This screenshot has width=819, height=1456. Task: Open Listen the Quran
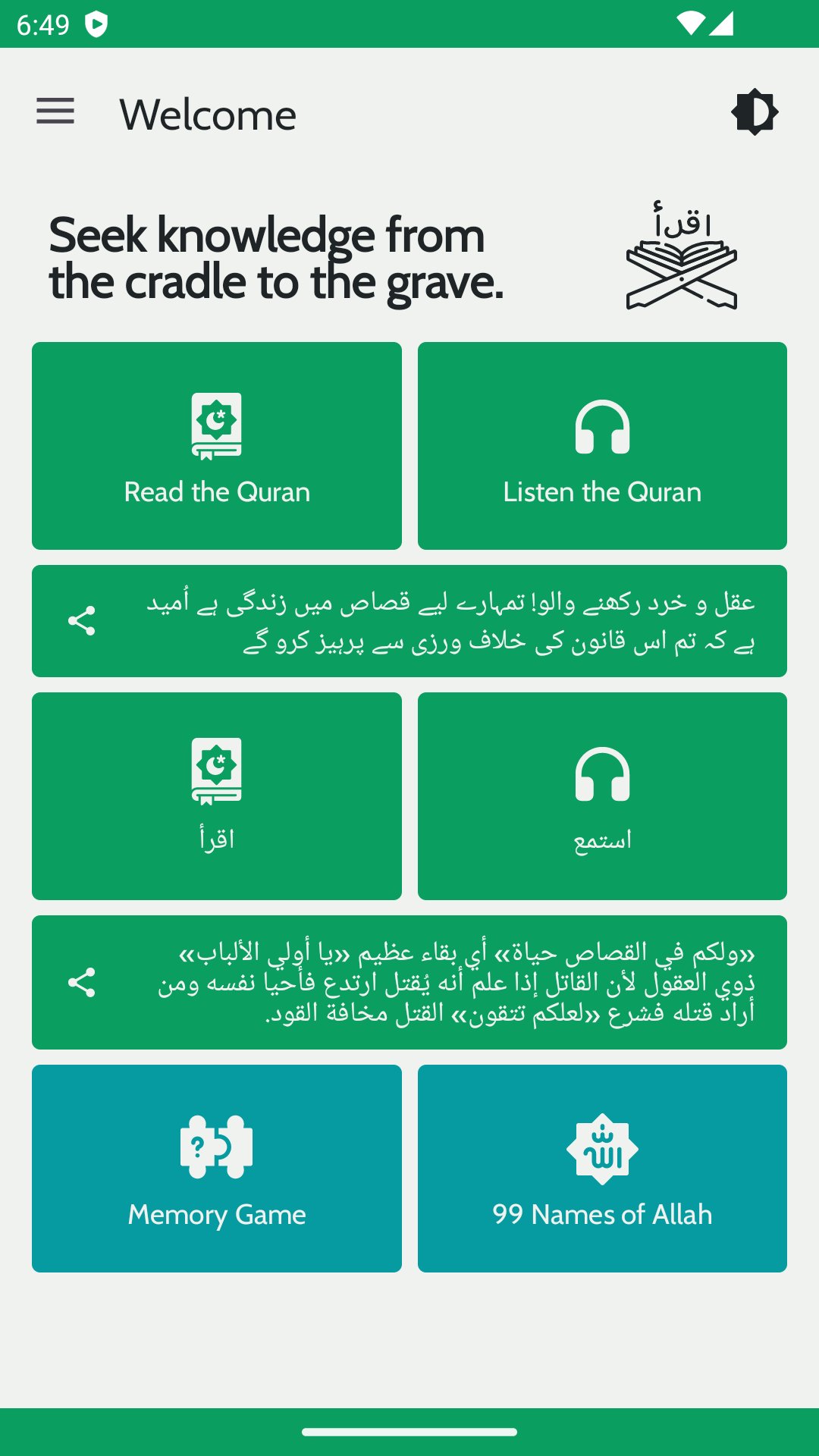(602, 446)
